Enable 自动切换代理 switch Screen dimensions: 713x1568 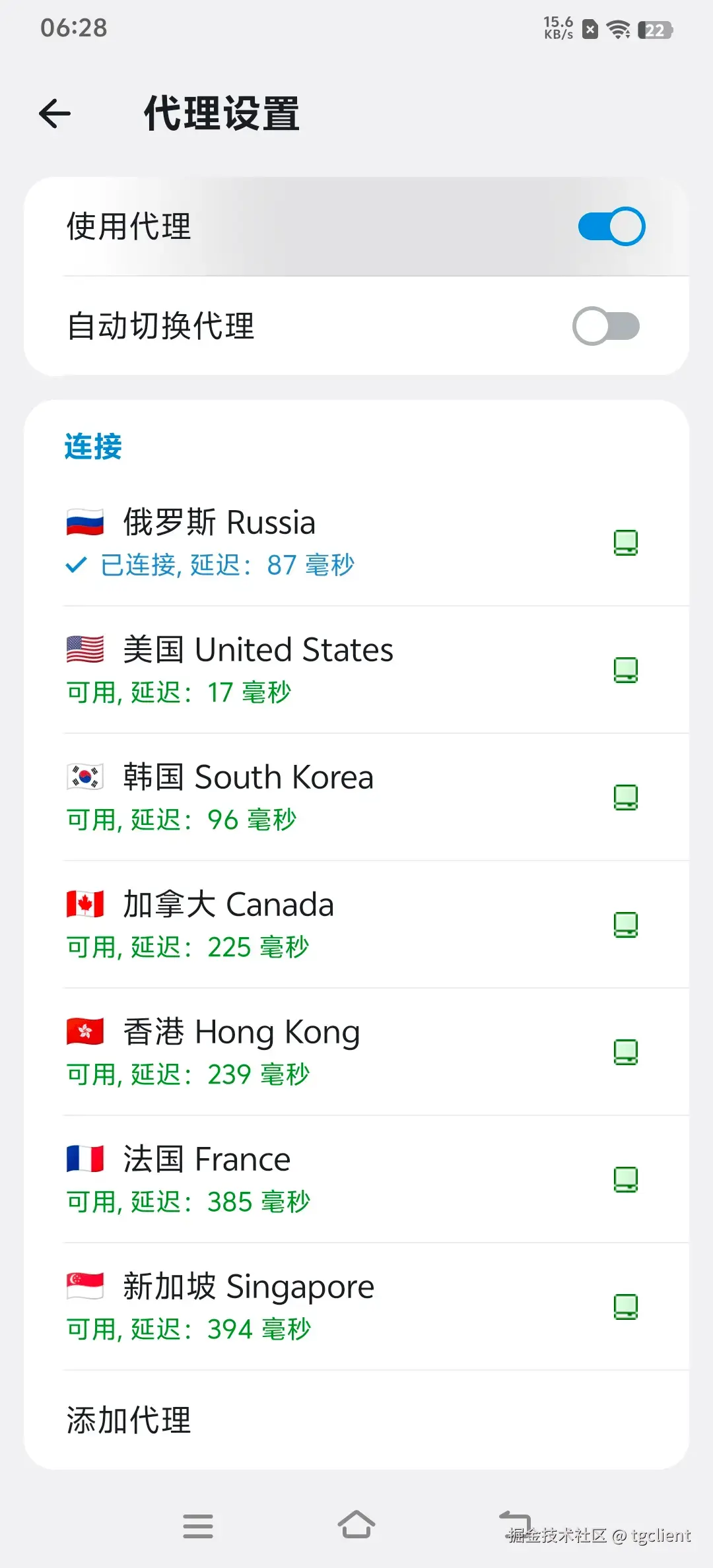[x=606, y=326]
